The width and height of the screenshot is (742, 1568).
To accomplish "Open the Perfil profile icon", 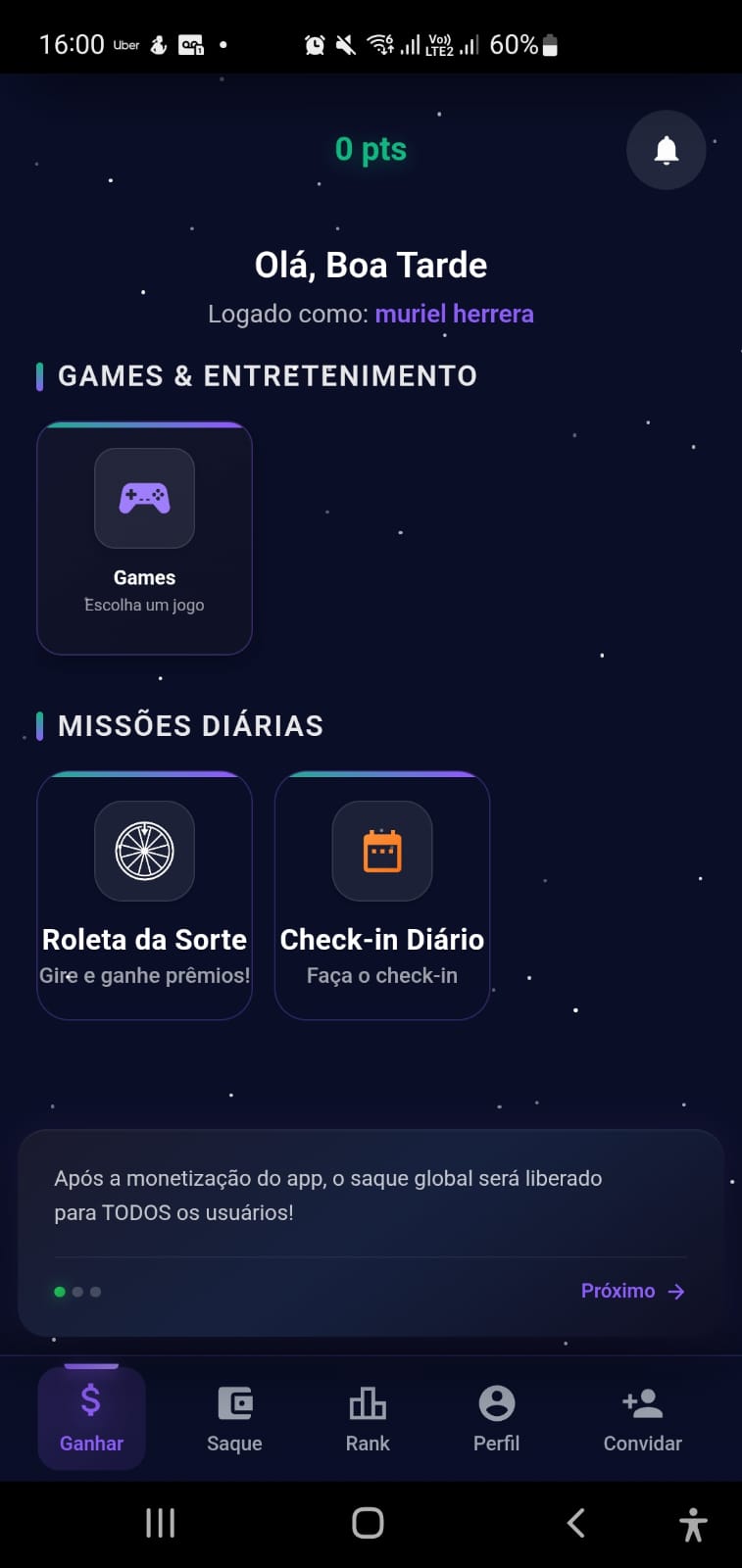I will (496, 1403).
